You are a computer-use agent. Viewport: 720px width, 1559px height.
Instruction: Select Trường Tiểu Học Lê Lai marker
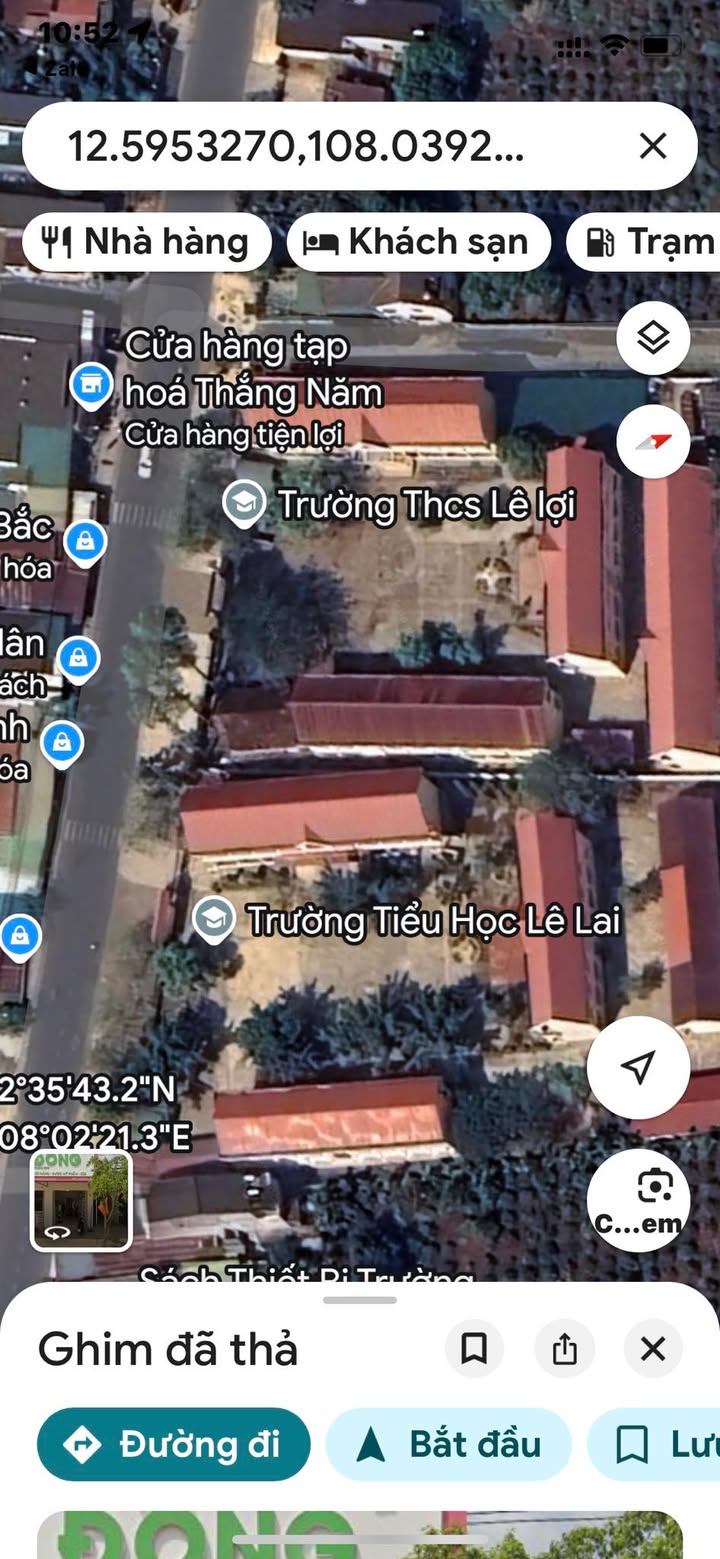tap(213, 919)
